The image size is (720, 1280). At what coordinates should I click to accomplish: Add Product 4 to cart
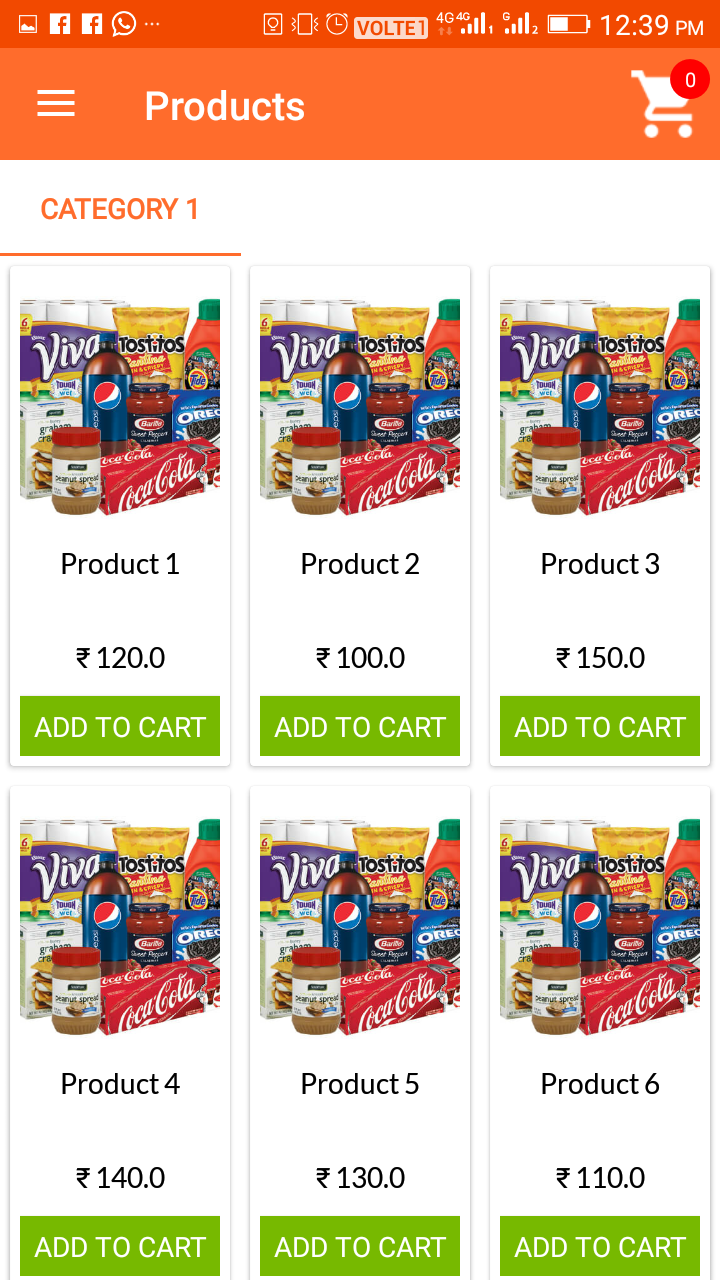[120, 1246]
